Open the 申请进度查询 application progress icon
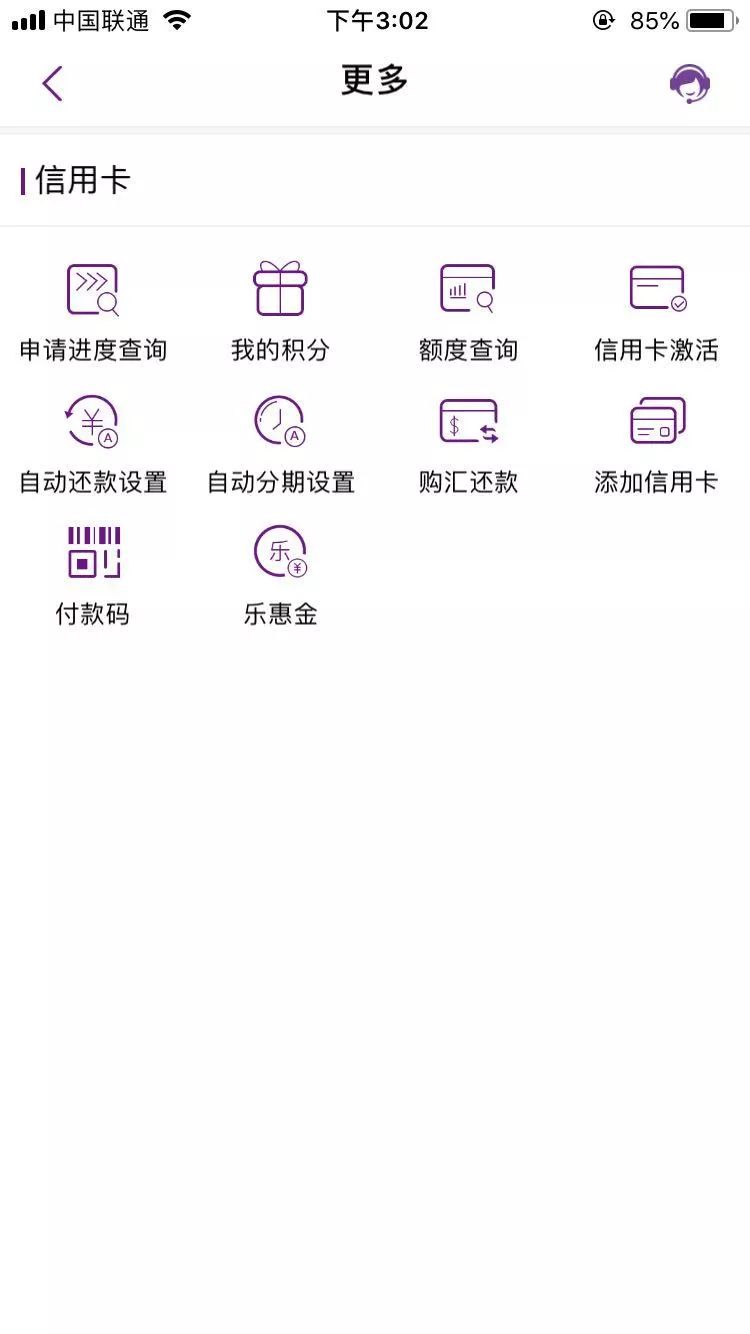 point(93,289)
